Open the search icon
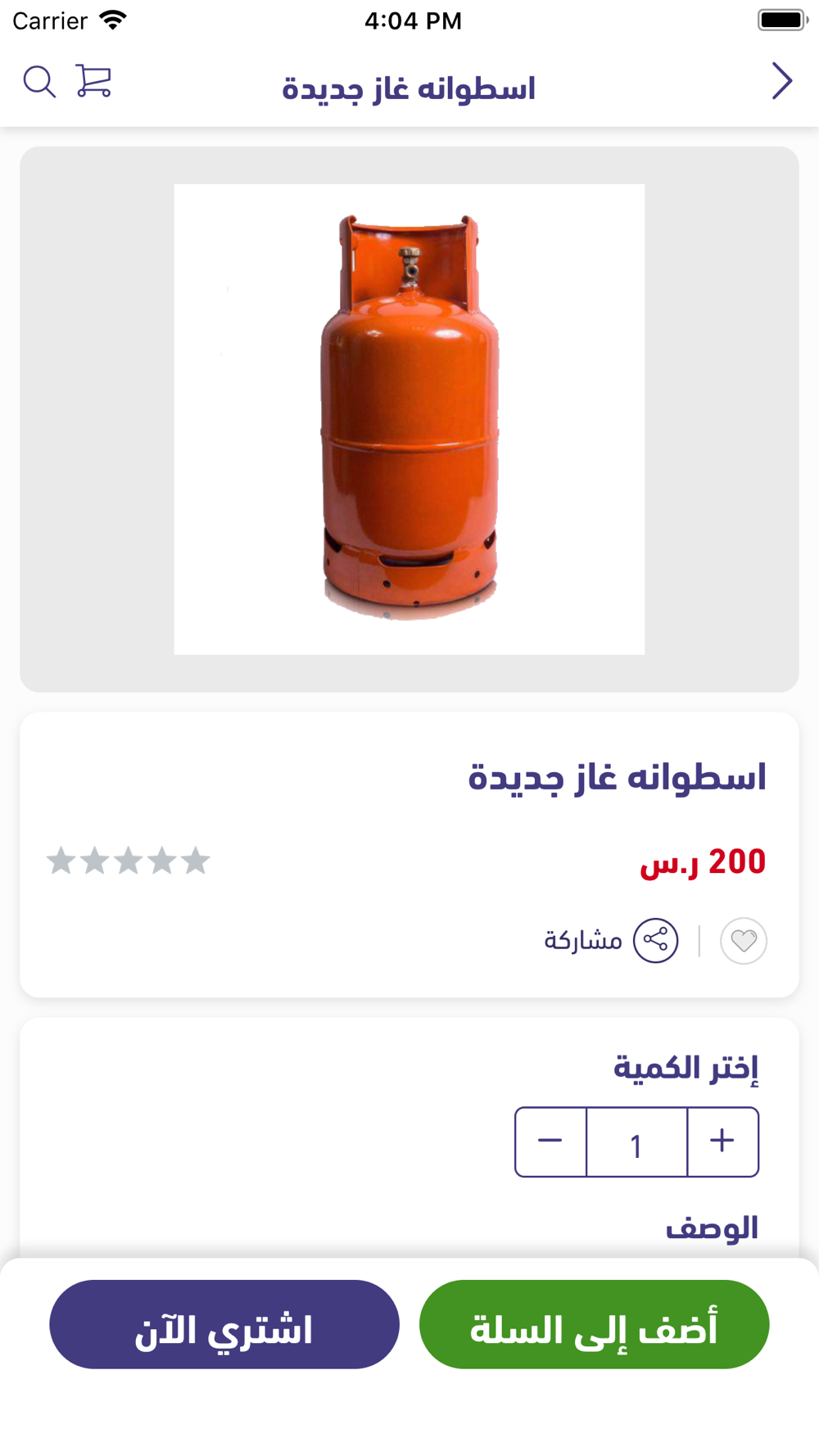 pos(39,82)
